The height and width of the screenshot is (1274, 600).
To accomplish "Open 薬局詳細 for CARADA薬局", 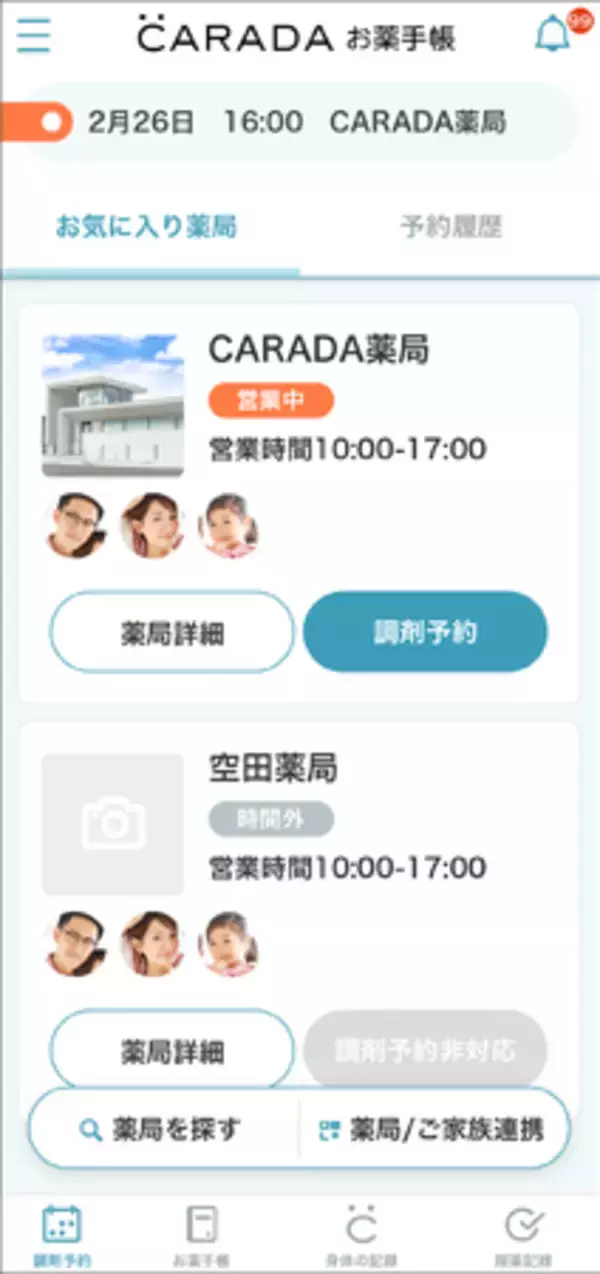I will click(172, 632).
